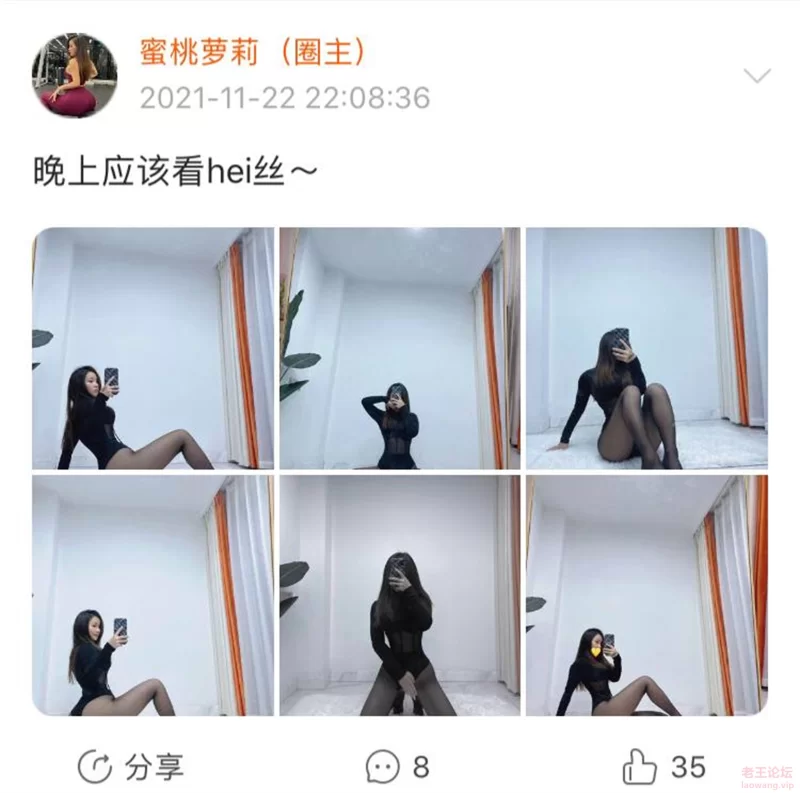Like the post with 35 likes

(664, 767)
